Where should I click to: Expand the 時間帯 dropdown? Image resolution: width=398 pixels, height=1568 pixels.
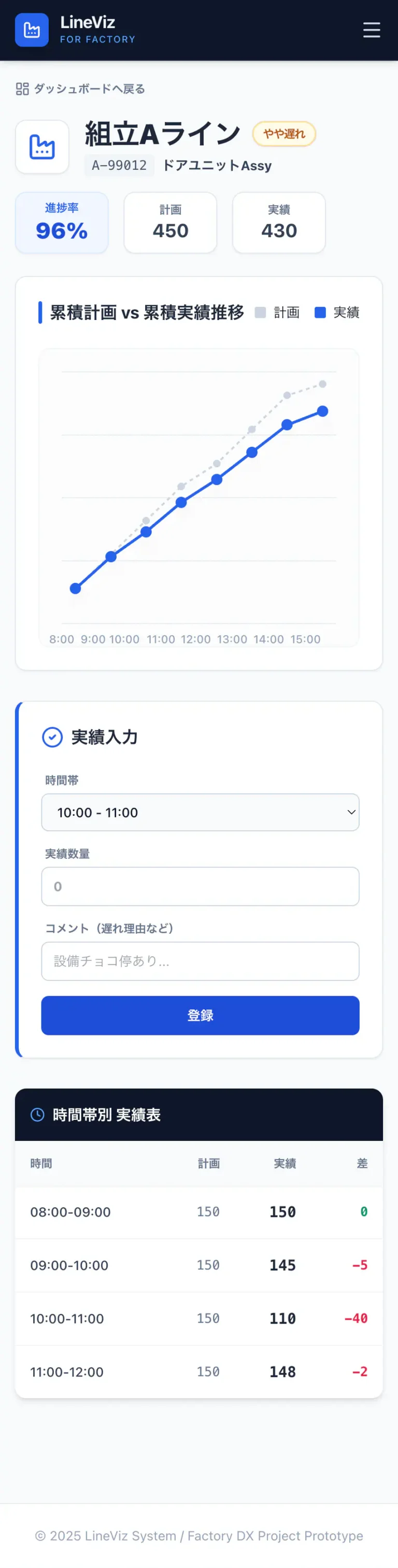(200, 812)
